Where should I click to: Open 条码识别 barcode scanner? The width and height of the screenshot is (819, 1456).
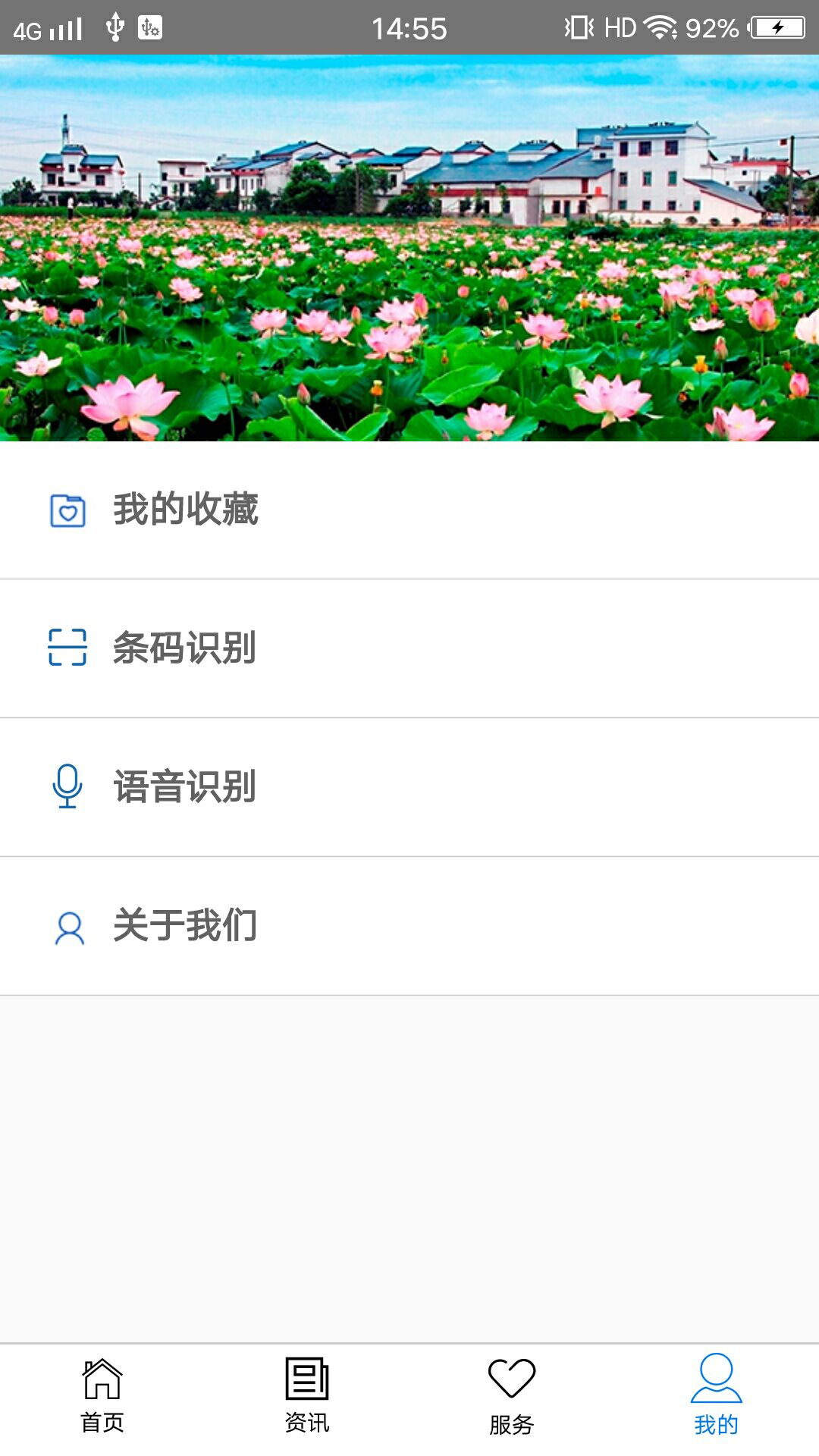184,648
